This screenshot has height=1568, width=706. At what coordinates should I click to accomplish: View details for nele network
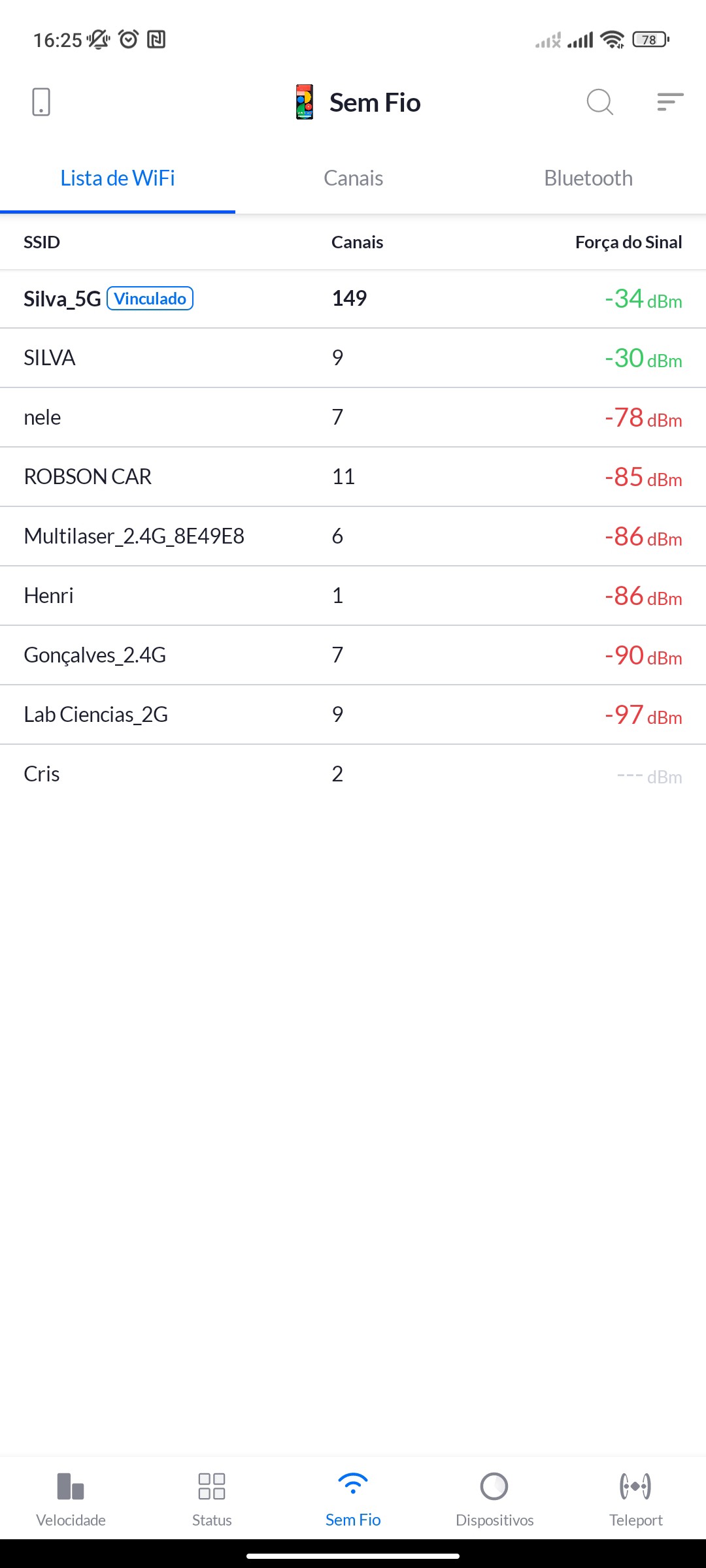(x=353, y=417)
